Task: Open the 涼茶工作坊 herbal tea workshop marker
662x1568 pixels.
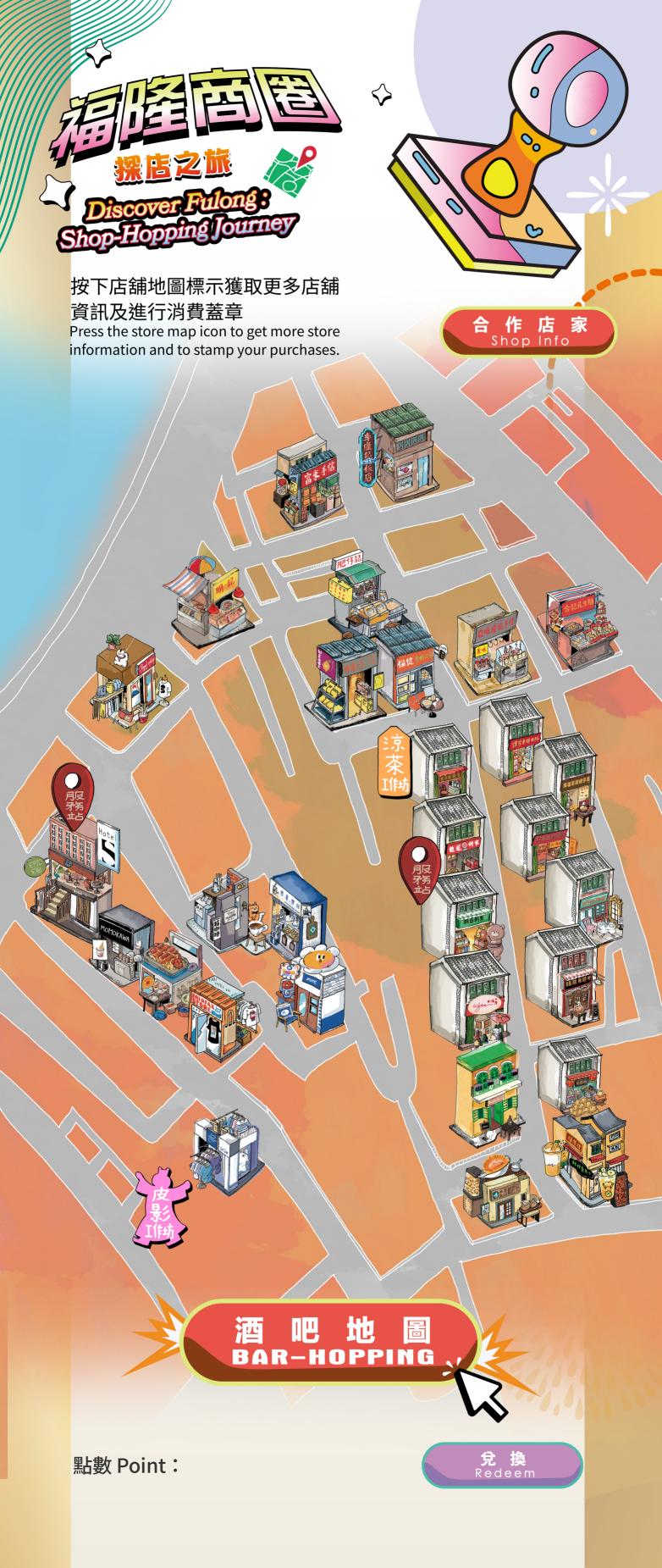Action: (394, 761)
